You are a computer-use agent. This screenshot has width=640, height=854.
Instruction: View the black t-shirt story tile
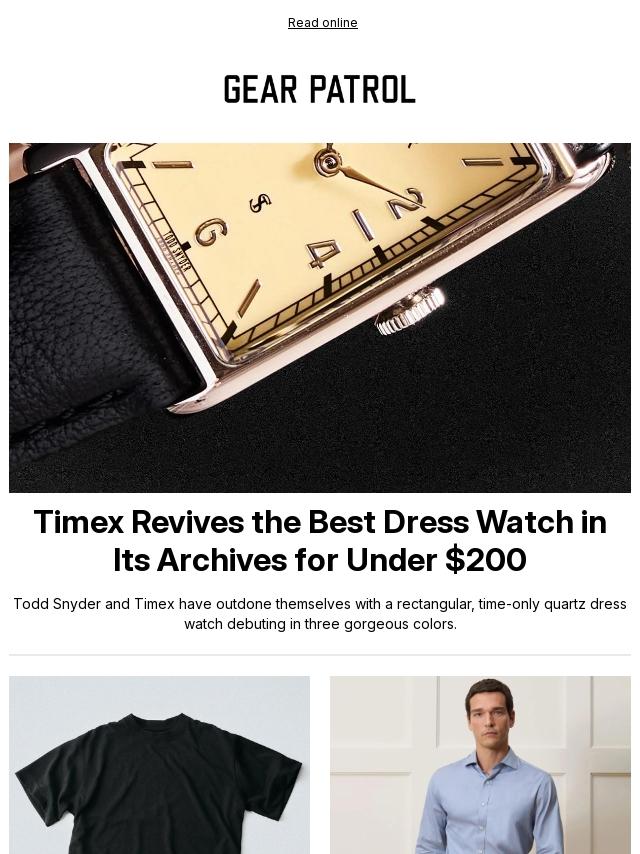coord(159,765)
